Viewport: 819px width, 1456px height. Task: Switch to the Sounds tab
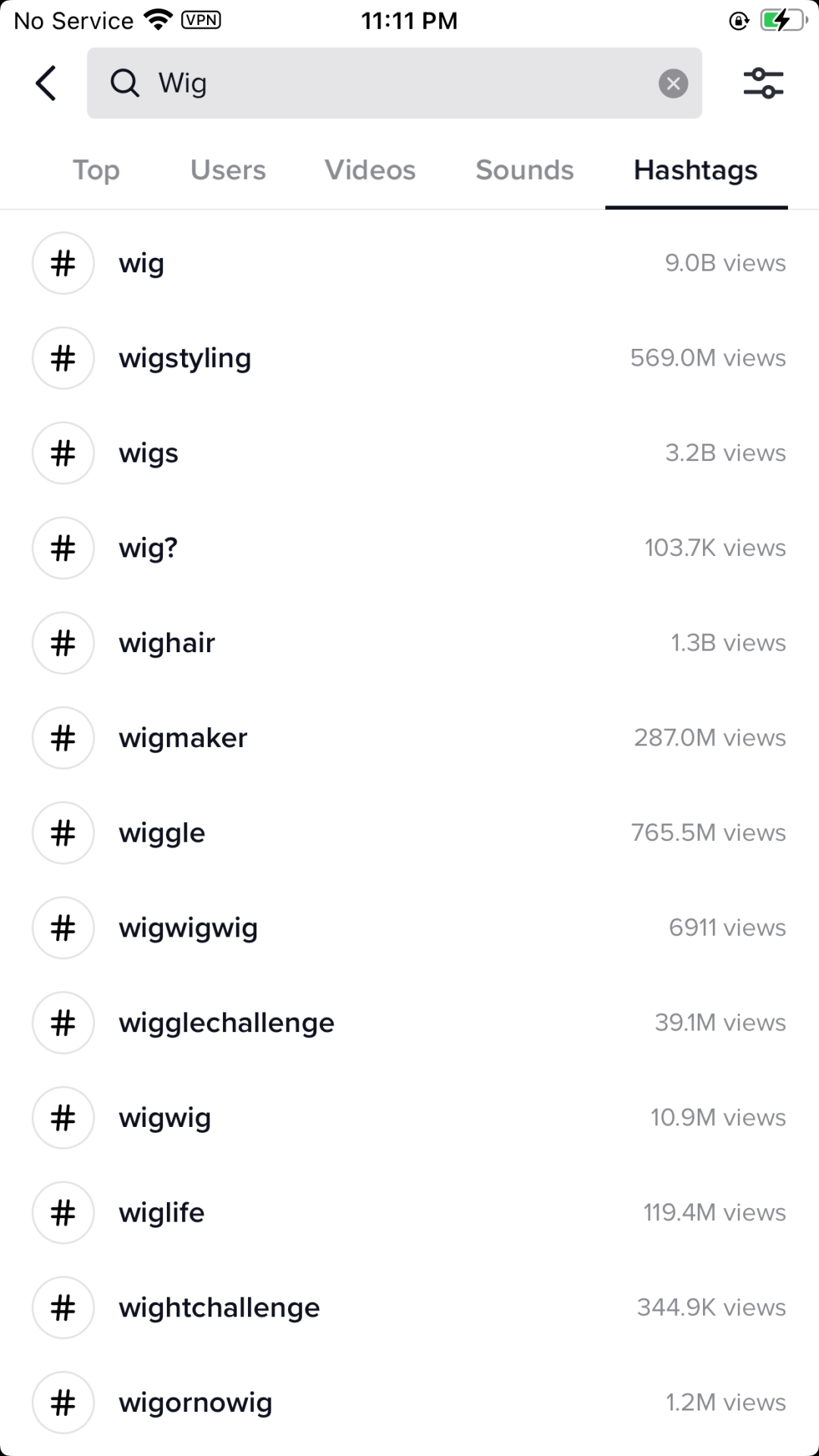click(524, 170)
